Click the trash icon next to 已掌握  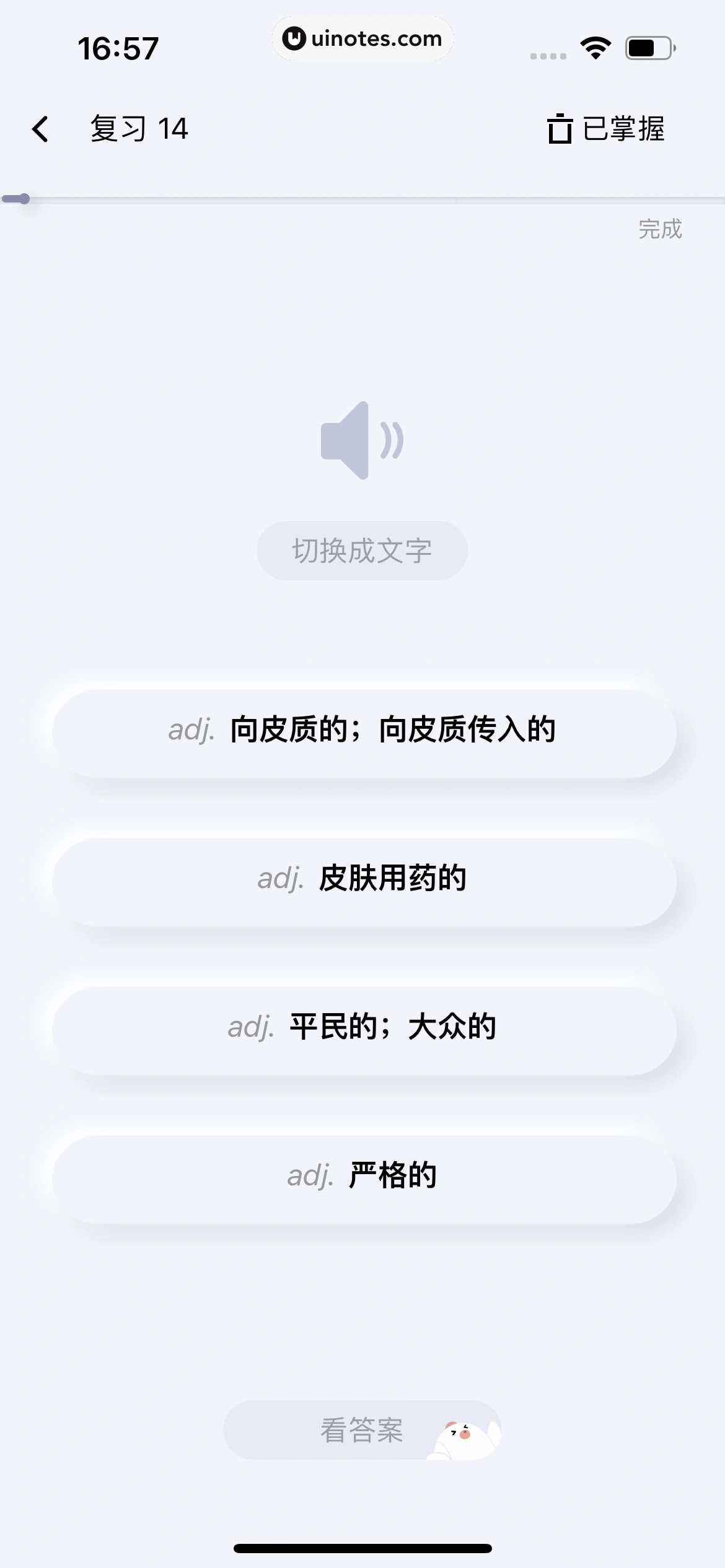560,129
